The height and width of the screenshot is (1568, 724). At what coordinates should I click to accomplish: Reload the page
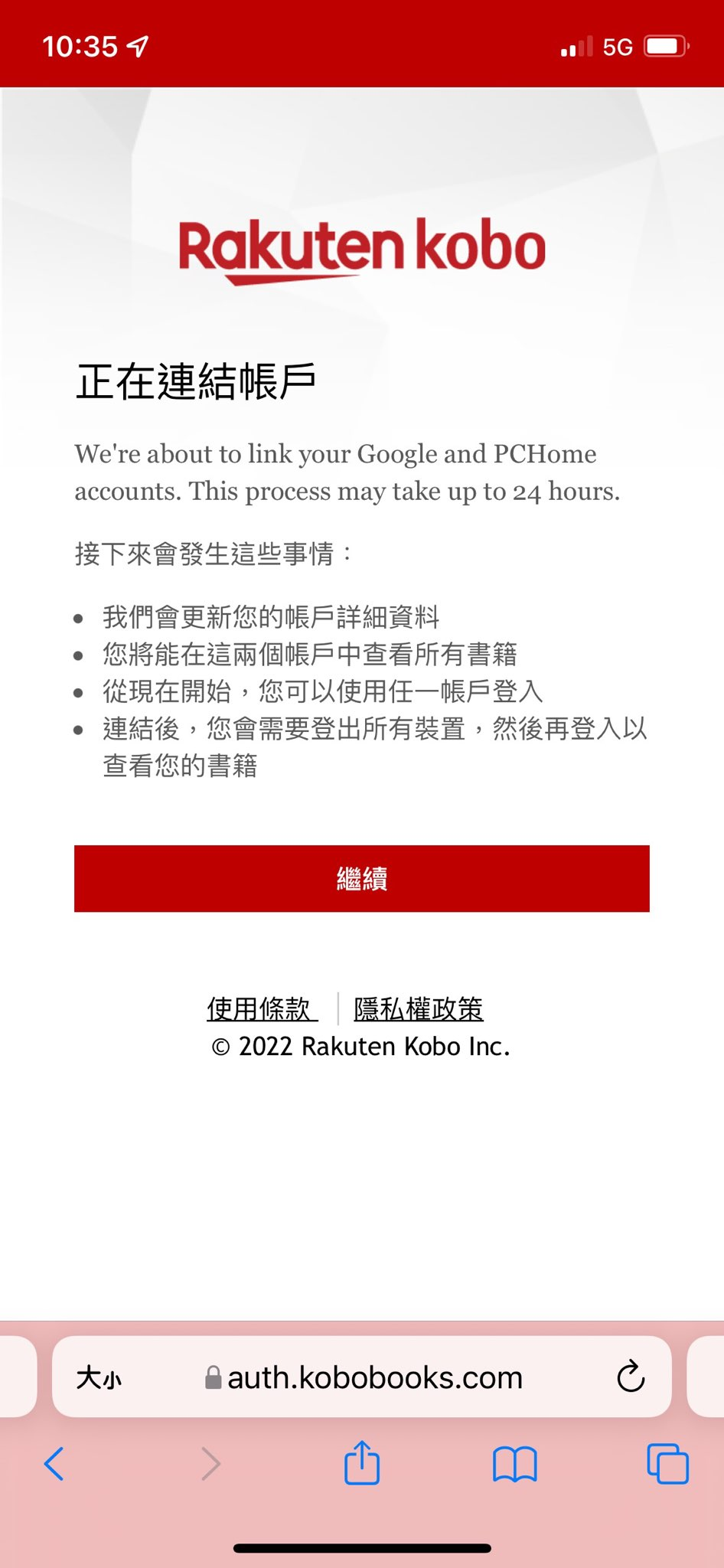point(631,1377)
